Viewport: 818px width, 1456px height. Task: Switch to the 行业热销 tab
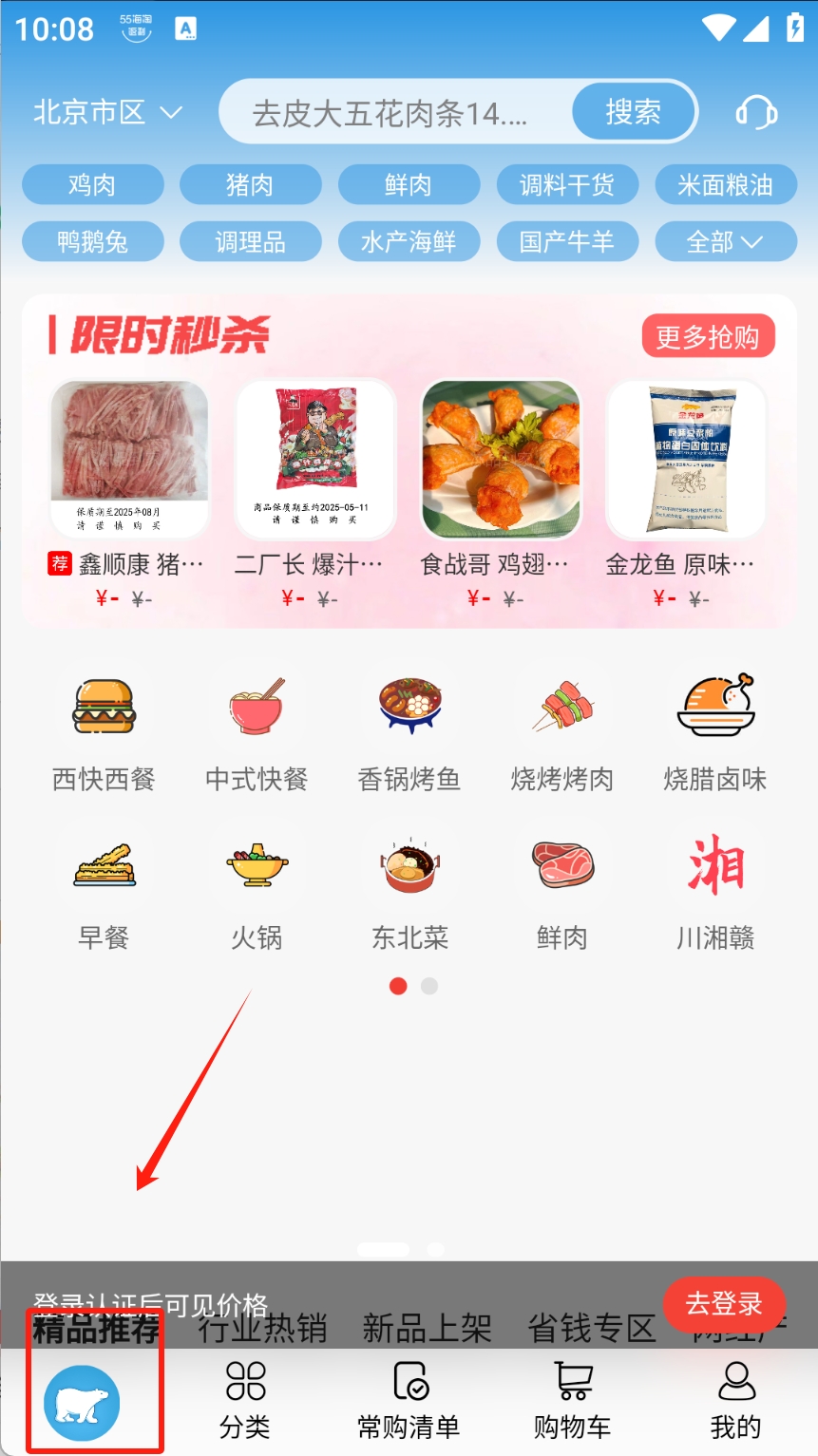262,1329
